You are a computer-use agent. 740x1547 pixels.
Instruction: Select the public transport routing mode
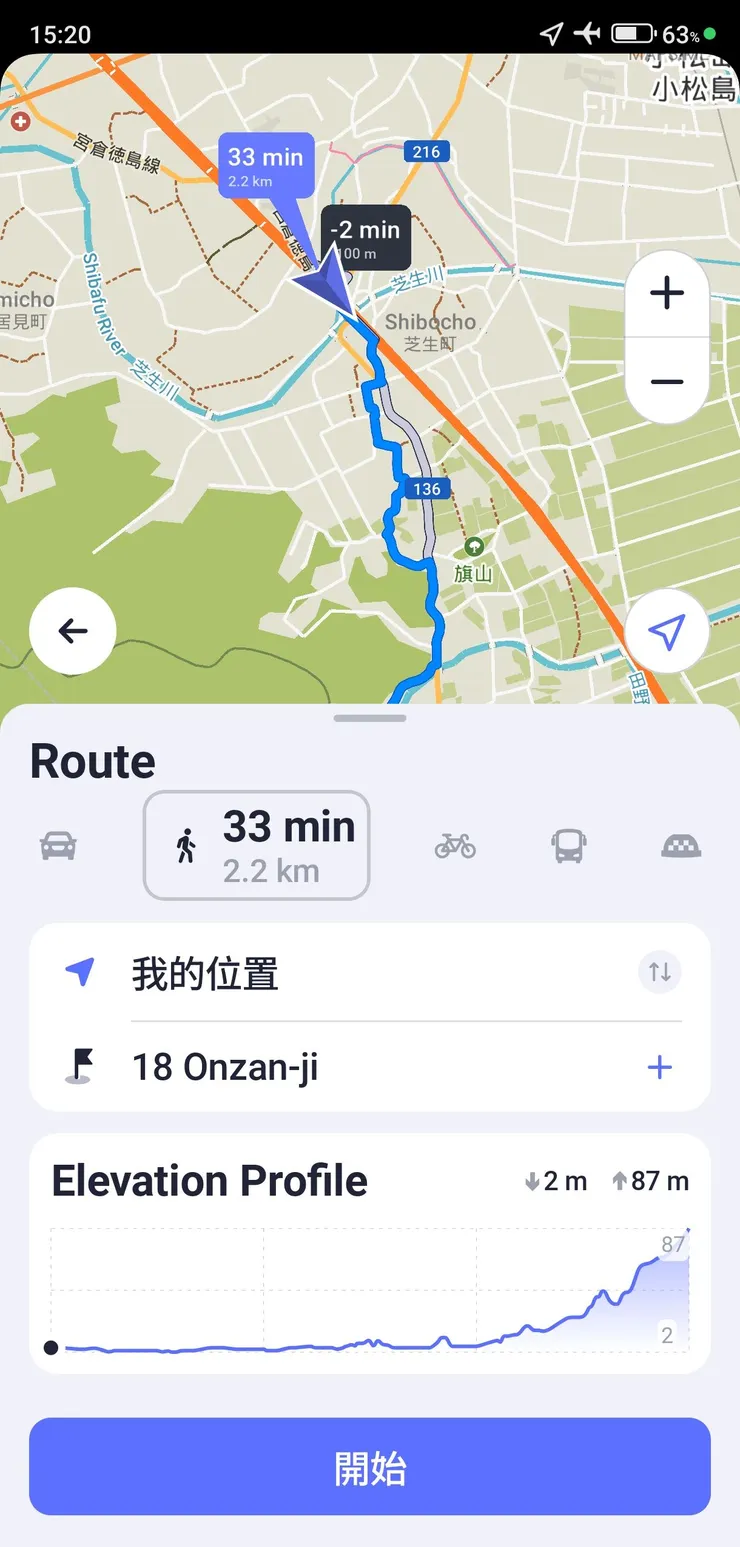pyautogui.click(x=568, y=845)
